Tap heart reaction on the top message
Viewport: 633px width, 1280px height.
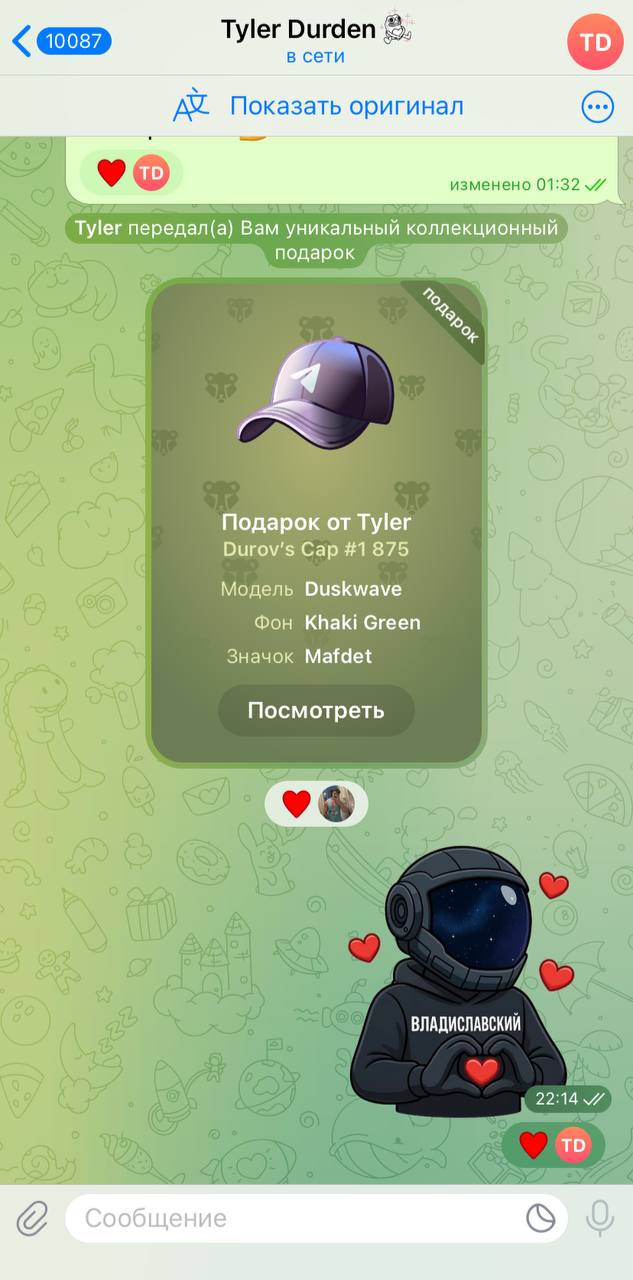click(x=112, y=173)
